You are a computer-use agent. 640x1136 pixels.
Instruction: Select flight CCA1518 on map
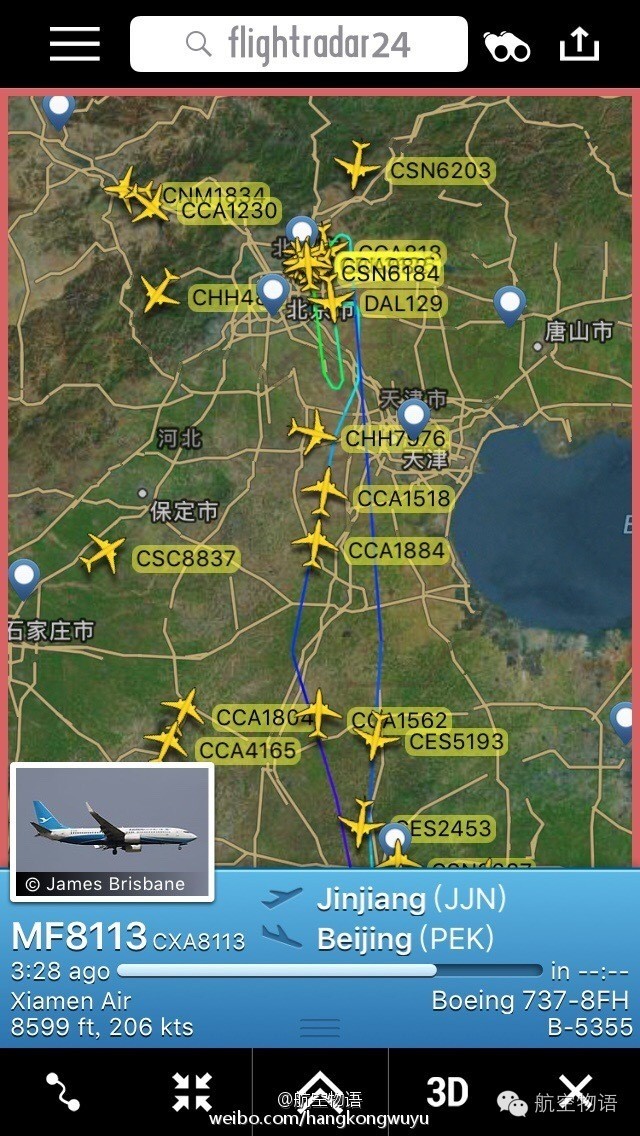click(324, 491)
